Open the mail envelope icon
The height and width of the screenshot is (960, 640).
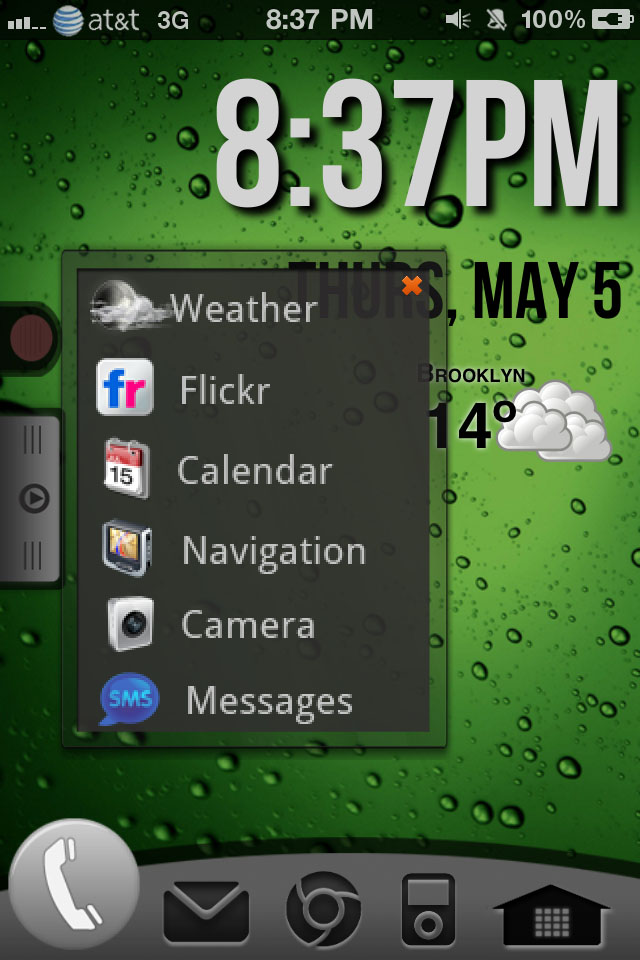point(206,912)
